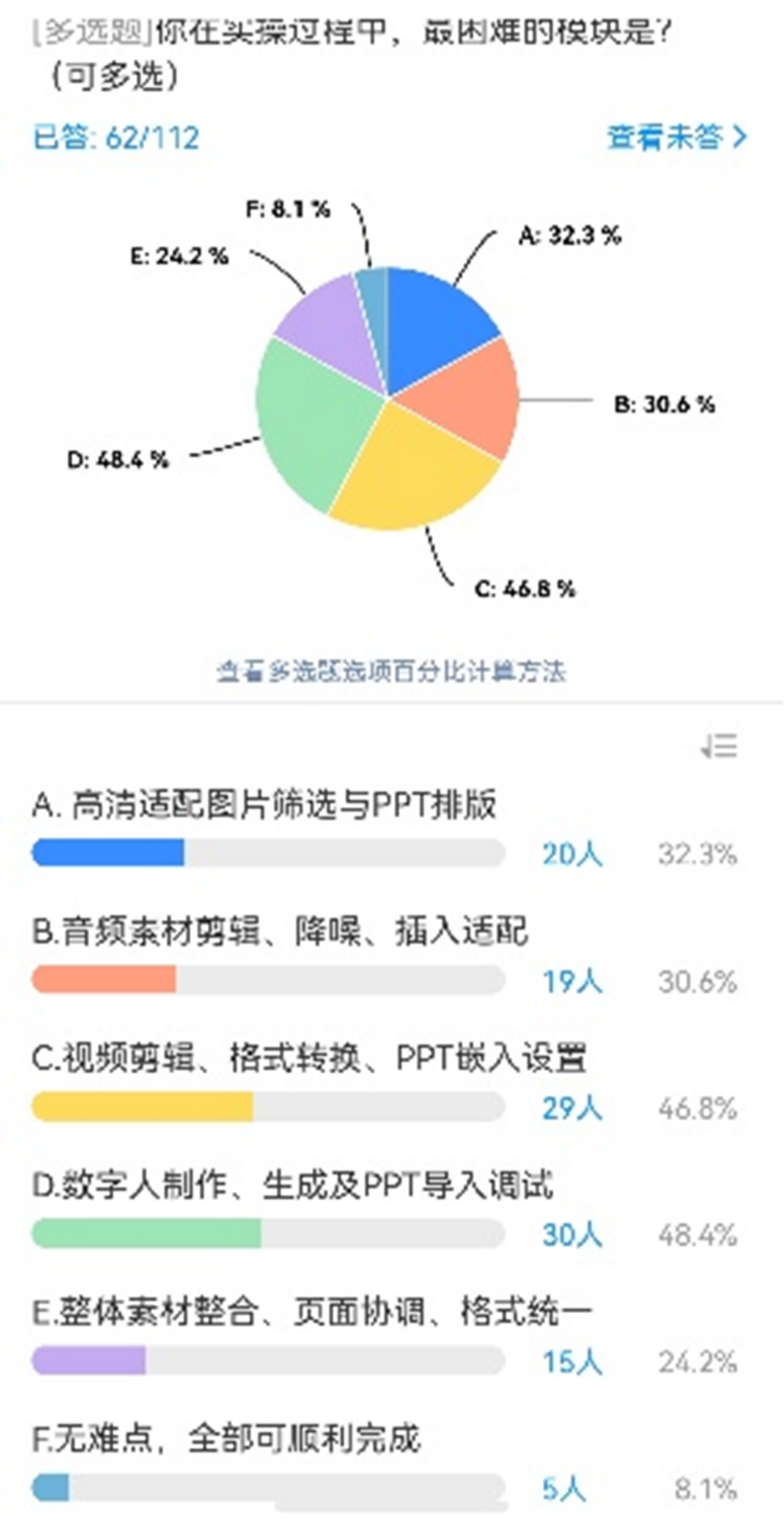View the 29人 who chose option C
Viewport: 784px width, 1524px height.
click(572, 1108)
